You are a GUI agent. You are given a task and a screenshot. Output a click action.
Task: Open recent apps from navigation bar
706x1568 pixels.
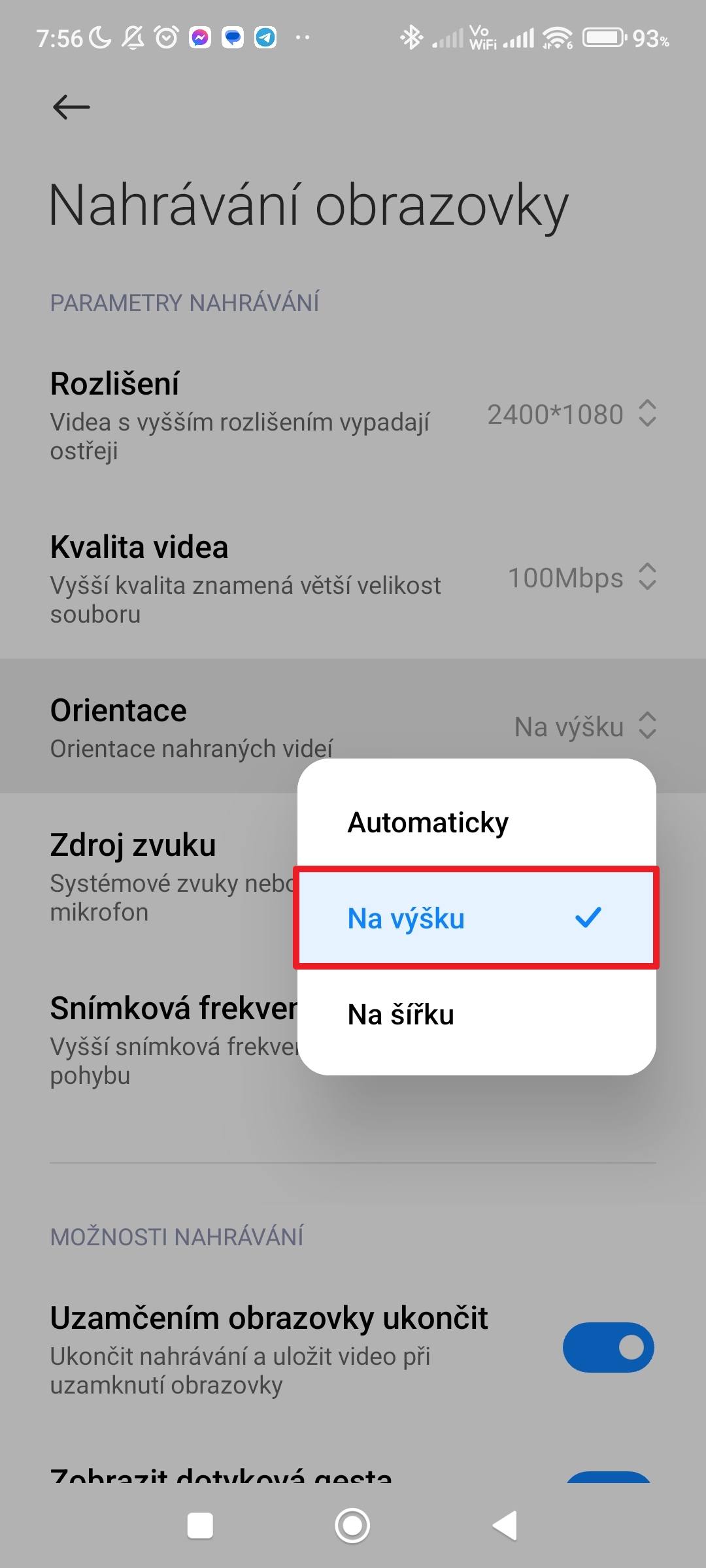click(x=200, y=1526)
